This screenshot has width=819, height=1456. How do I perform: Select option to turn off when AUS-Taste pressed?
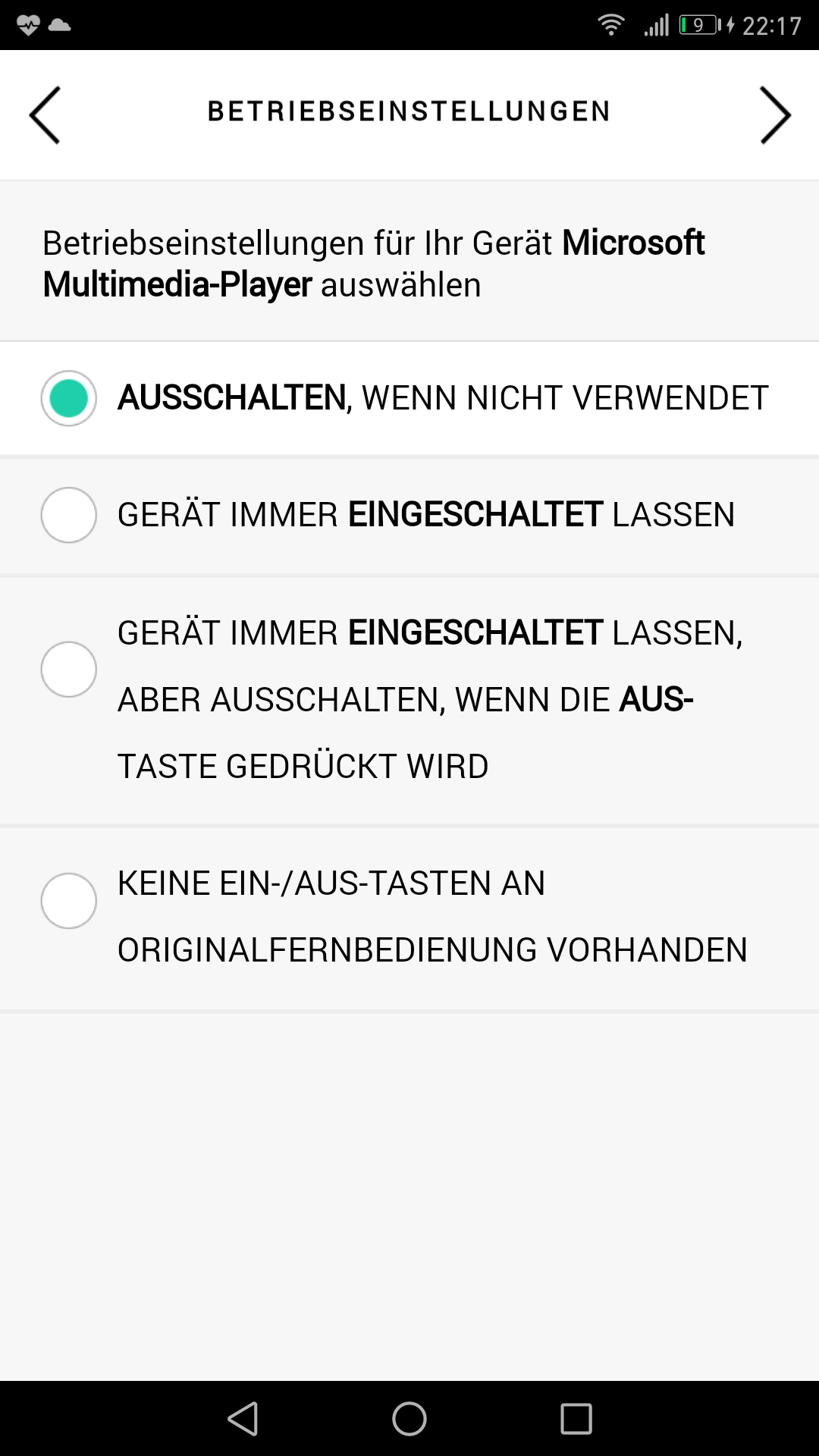point(68,670)
